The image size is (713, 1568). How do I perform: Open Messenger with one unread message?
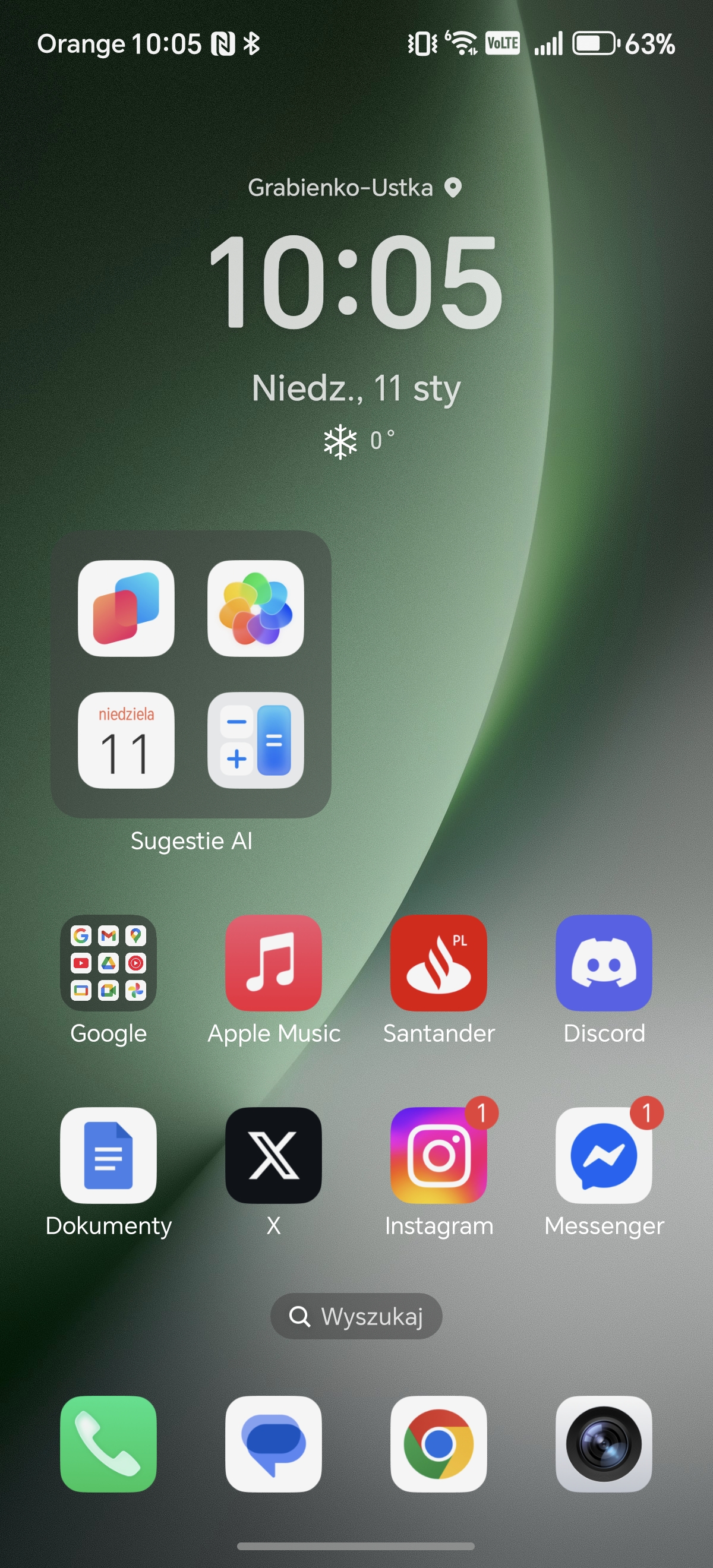tap(604, 1155)
